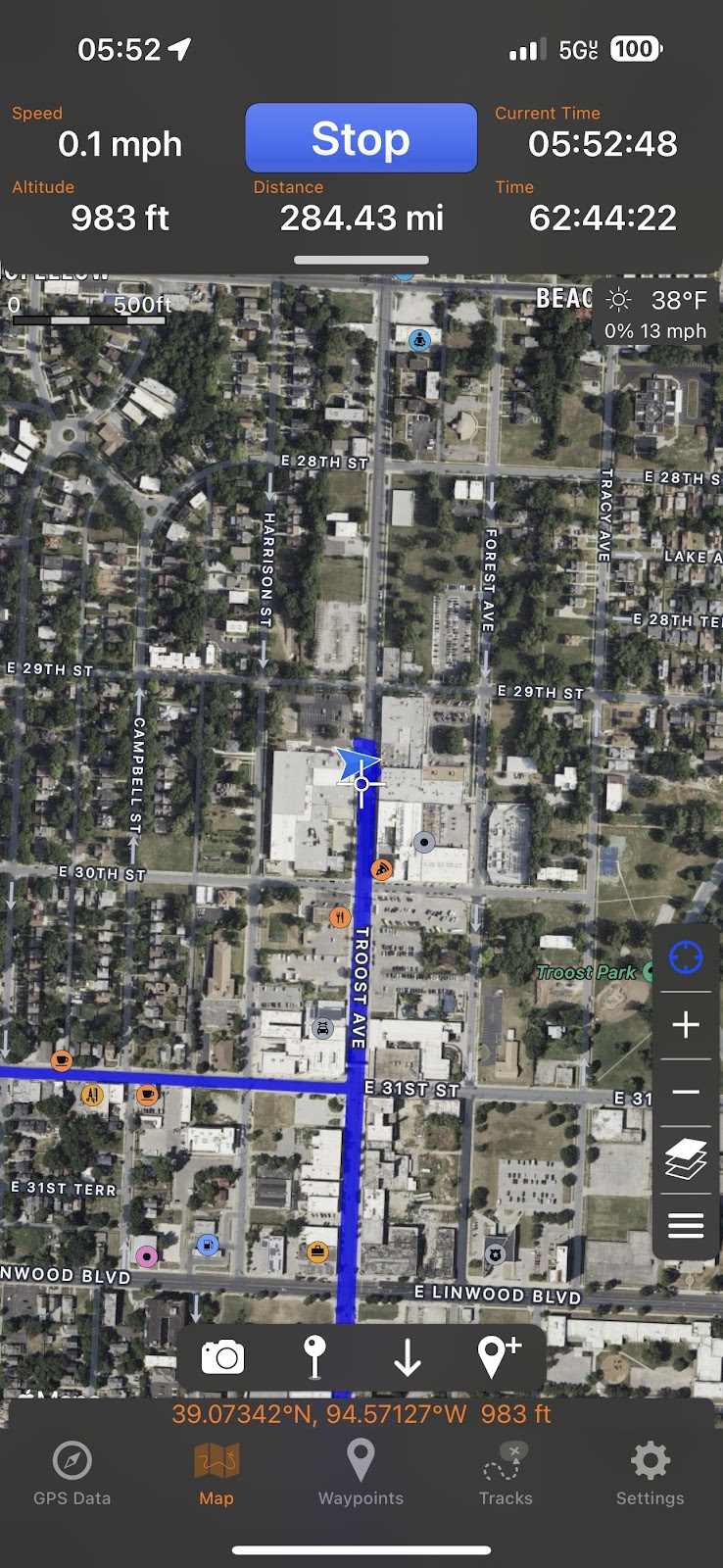Open the Tracks tab

506,1473
